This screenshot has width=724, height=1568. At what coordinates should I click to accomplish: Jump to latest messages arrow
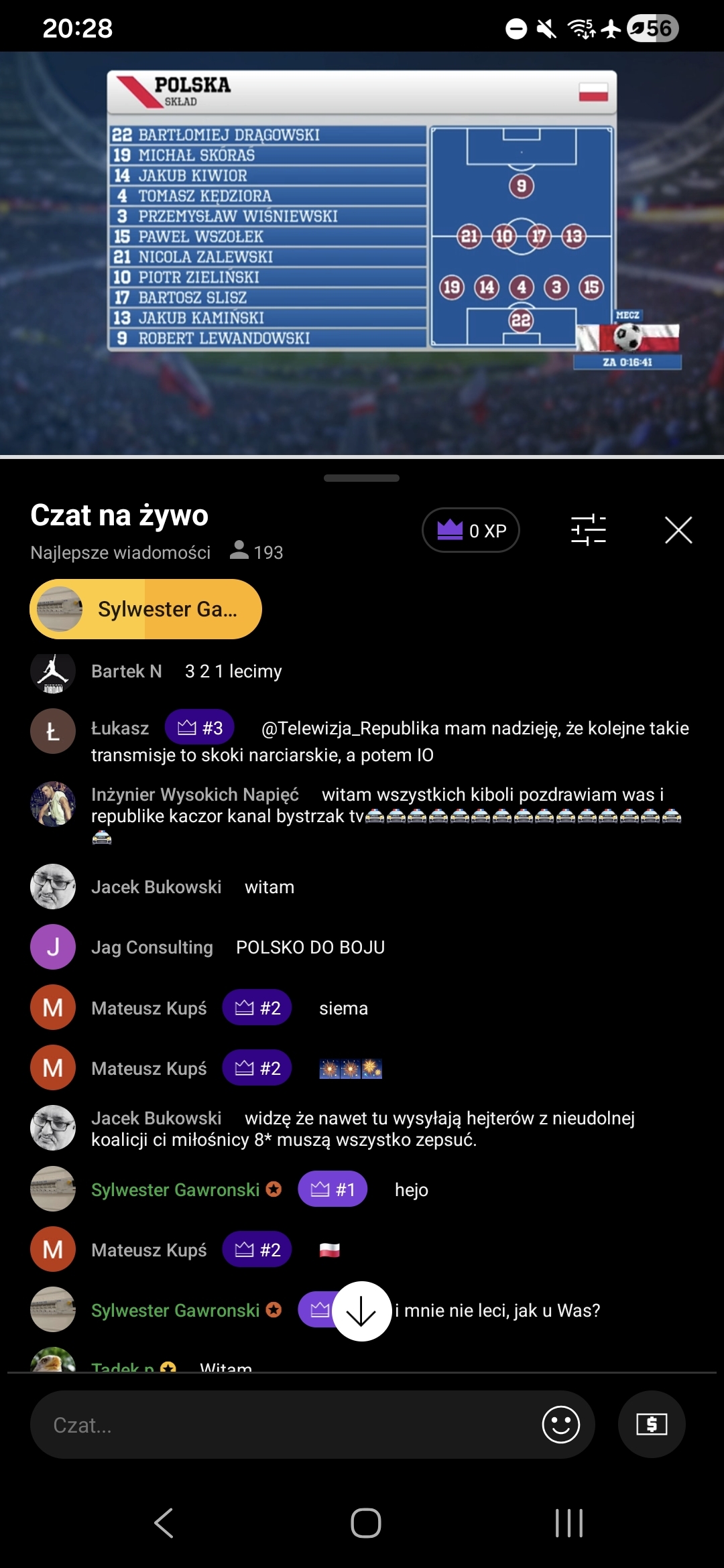(362, 1311)
